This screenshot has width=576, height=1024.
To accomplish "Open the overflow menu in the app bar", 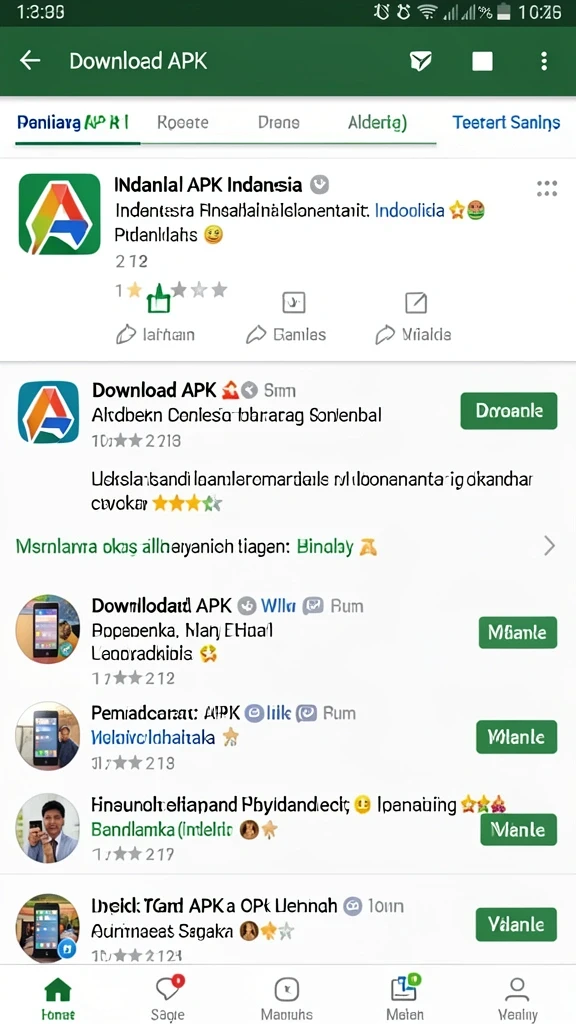I will (x=544, y=61).
